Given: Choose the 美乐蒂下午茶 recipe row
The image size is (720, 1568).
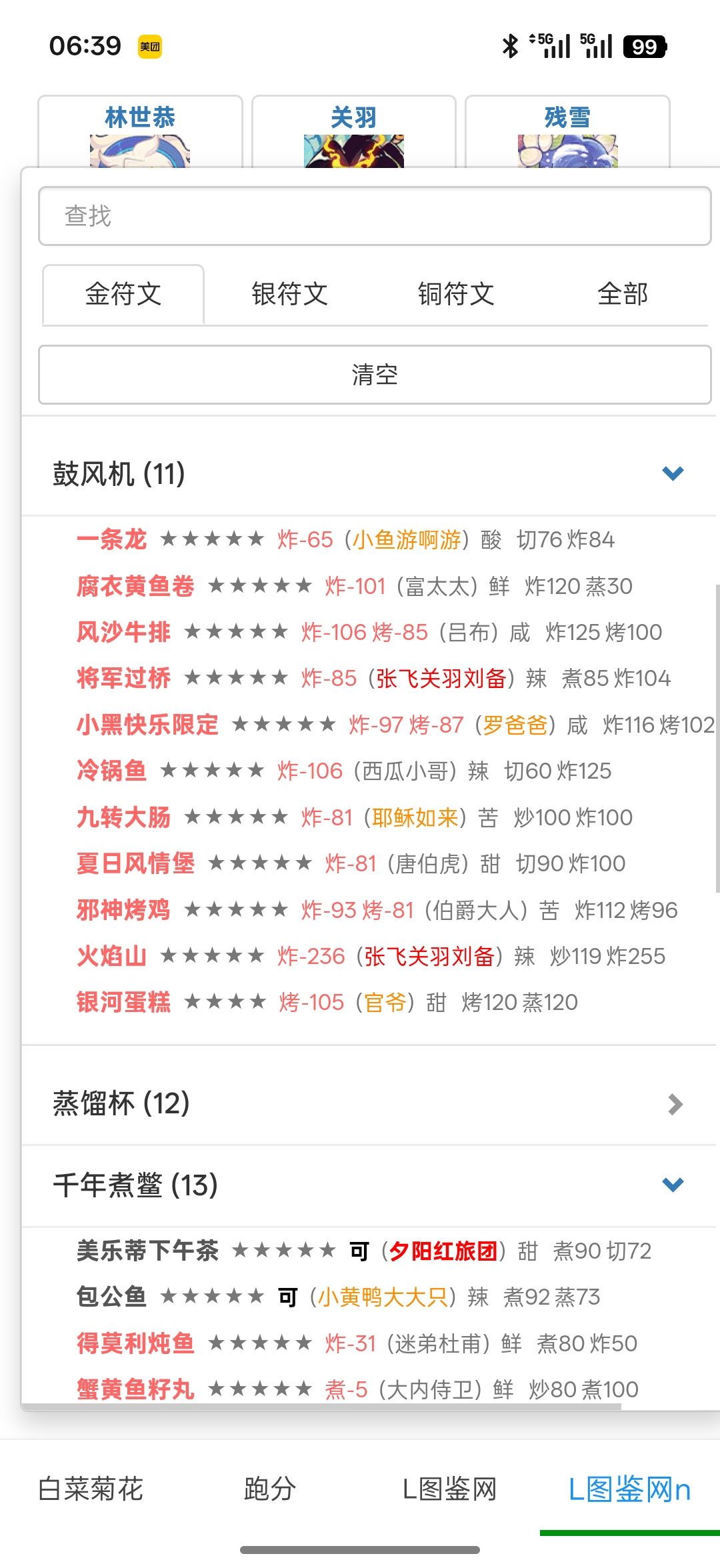Looking at the screenshot, I should [364, 1251].
